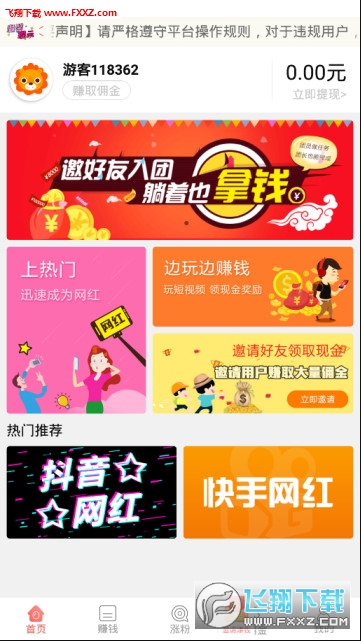Open the lion profile avatar
Screen dimensions: 361x641
[x=31, y=79]
